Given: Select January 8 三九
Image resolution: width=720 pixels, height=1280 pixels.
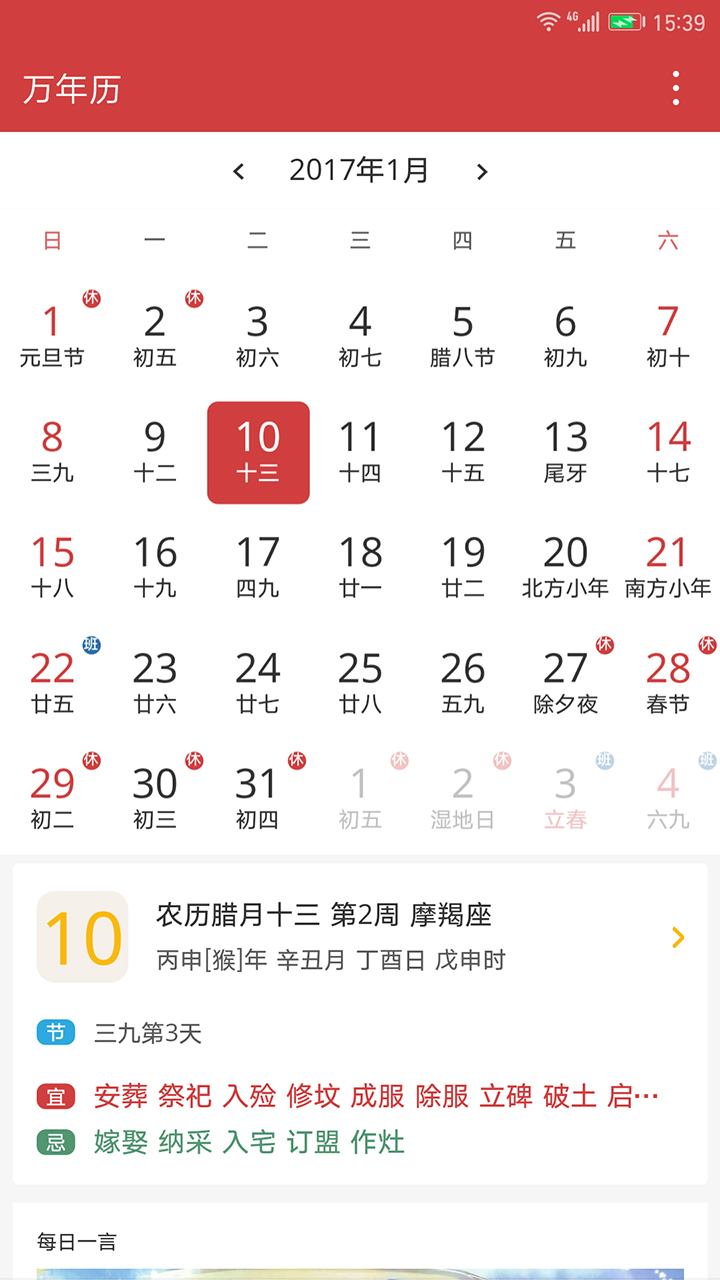Looking at the screenshot, I should pos(52,452).
